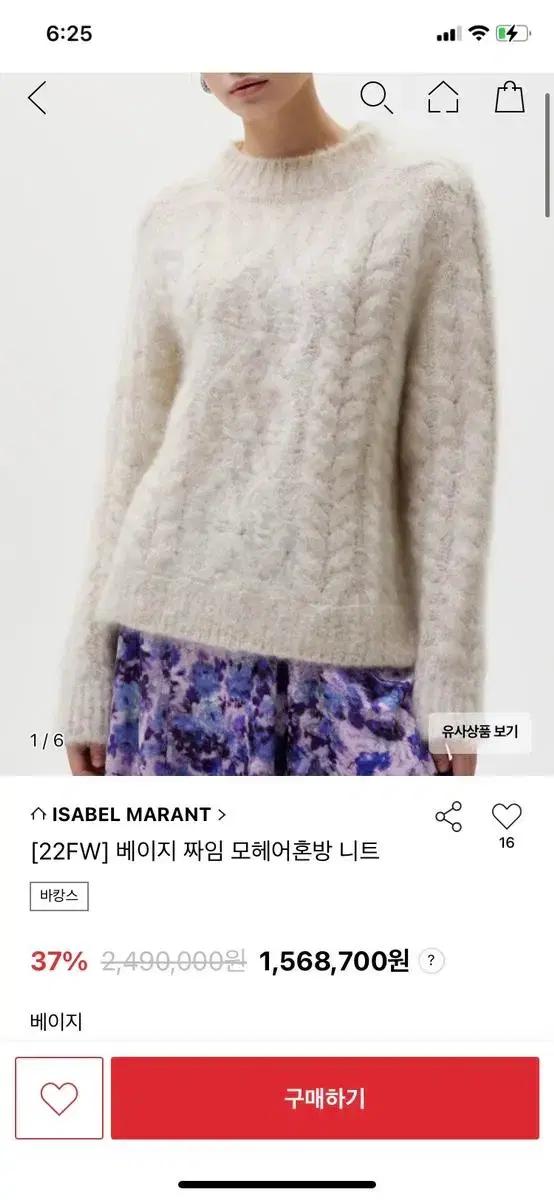Open the search magnifier icon
Viewport: 554px width, 1200px height.
point(376,98)
